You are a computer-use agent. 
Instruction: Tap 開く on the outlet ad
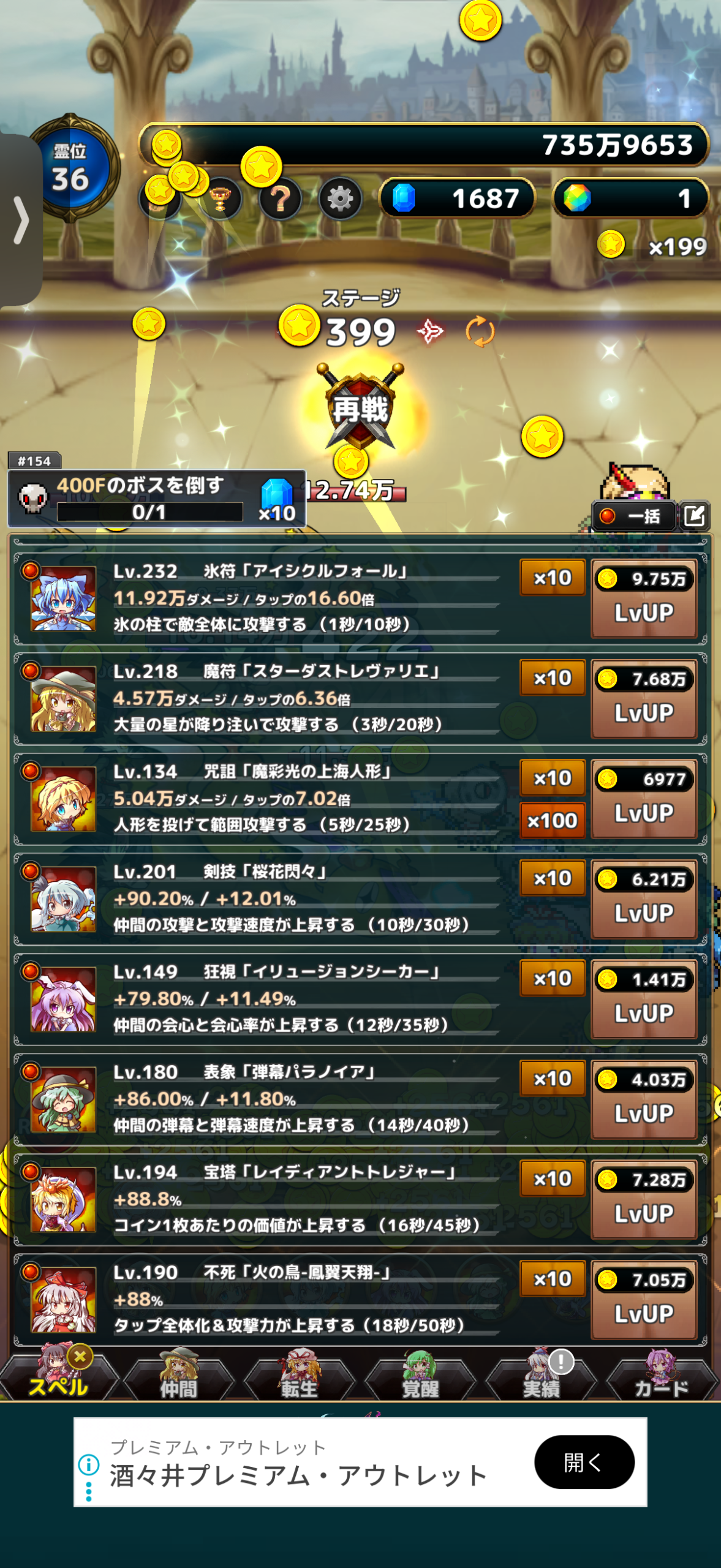[x=584, y=1462]
